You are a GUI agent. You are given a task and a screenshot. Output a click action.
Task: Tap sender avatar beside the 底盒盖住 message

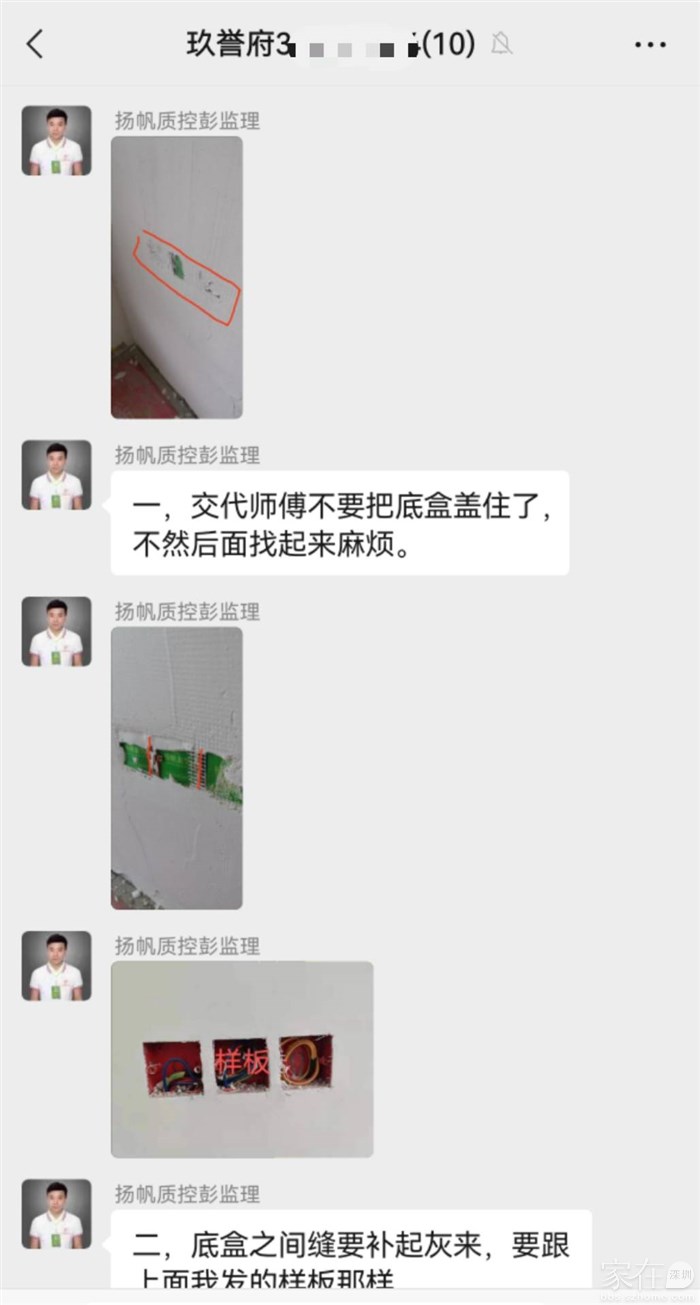point(56,475)
